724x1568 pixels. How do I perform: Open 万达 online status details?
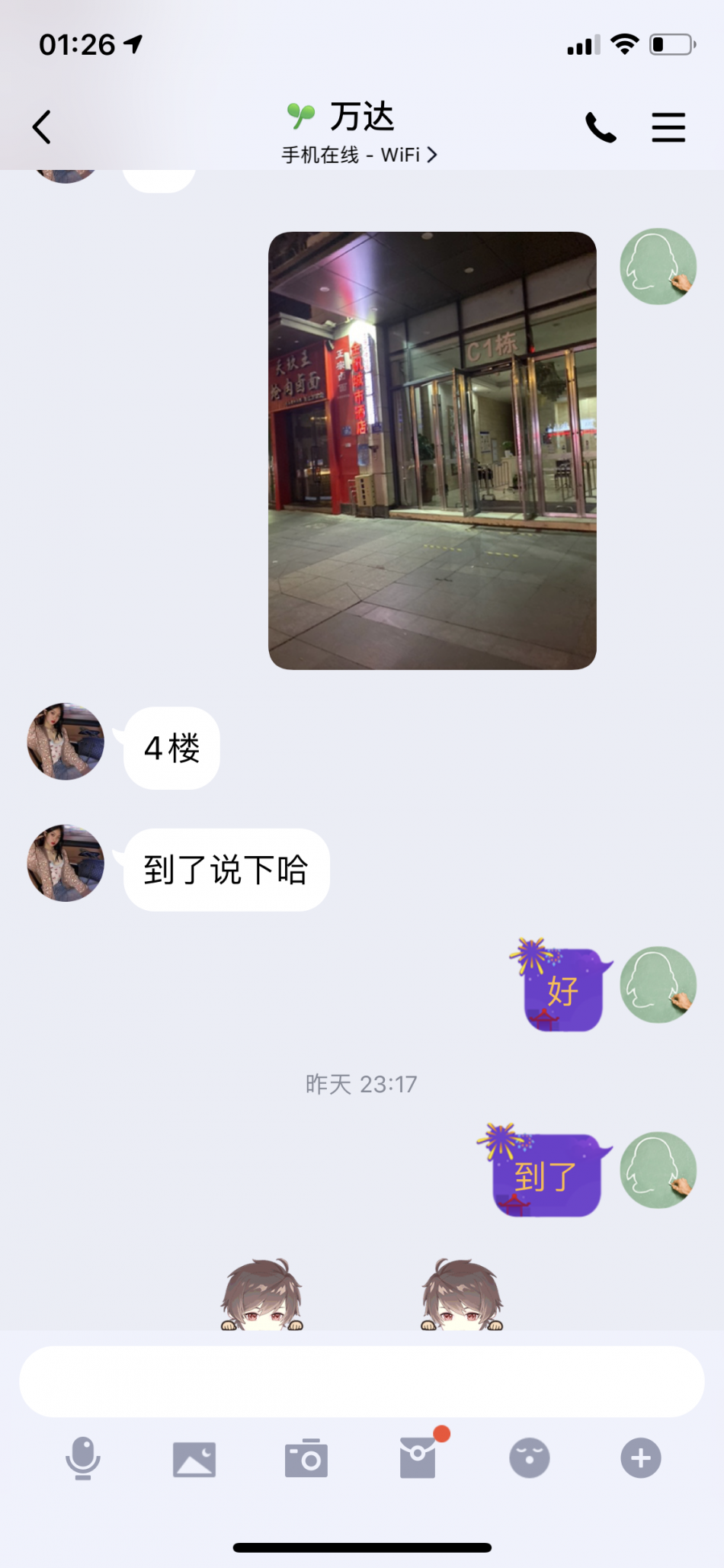click(360, 156)
